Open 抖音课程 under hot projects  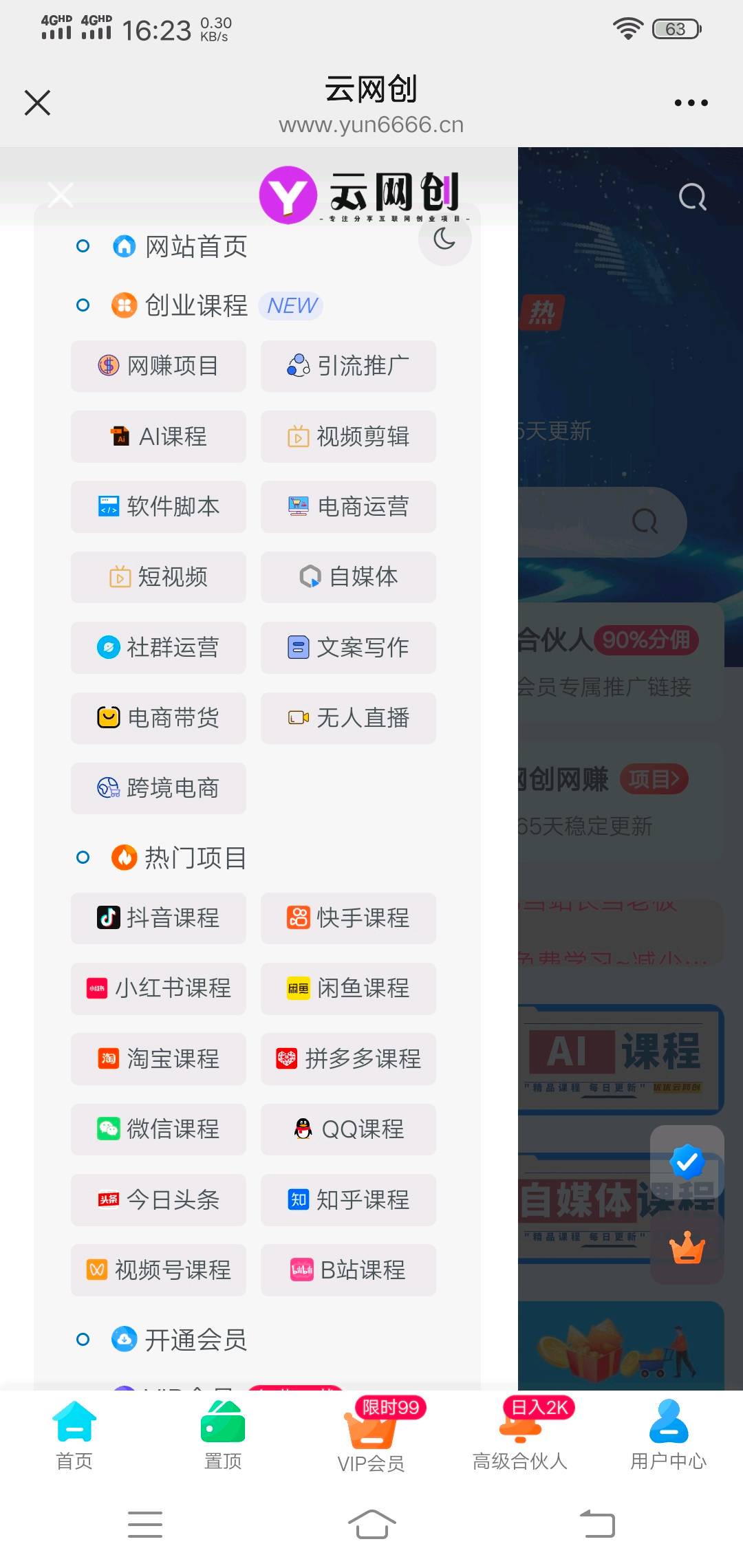pos(158,918)
